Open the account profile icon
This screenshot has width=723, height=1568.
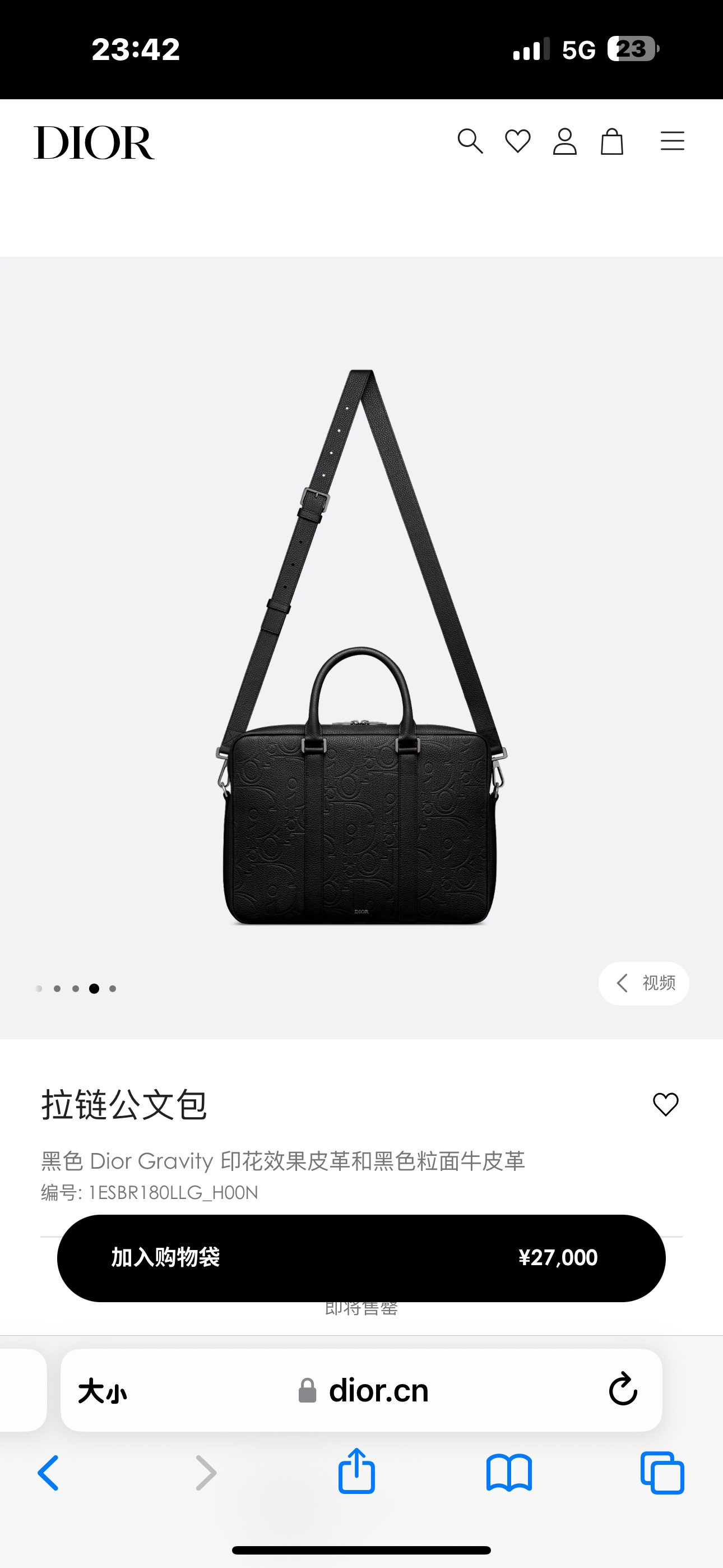(565, 141)
